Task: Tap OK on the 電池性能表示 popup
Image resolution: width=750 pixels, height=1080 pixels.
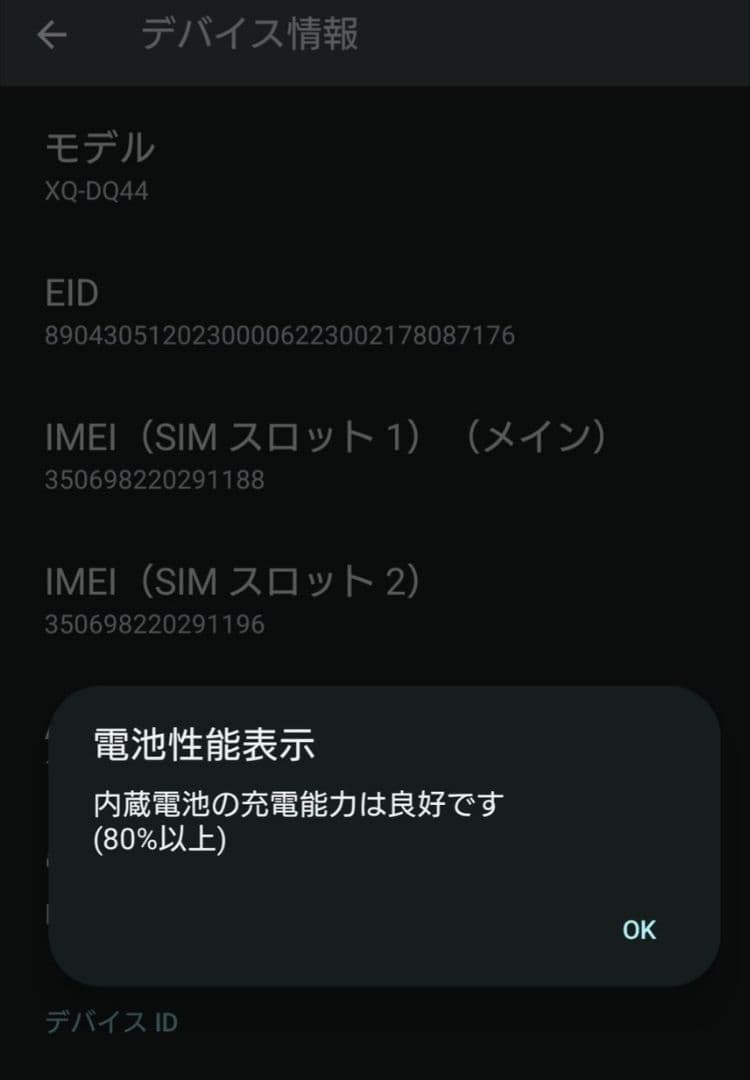Action: point(637,929)
